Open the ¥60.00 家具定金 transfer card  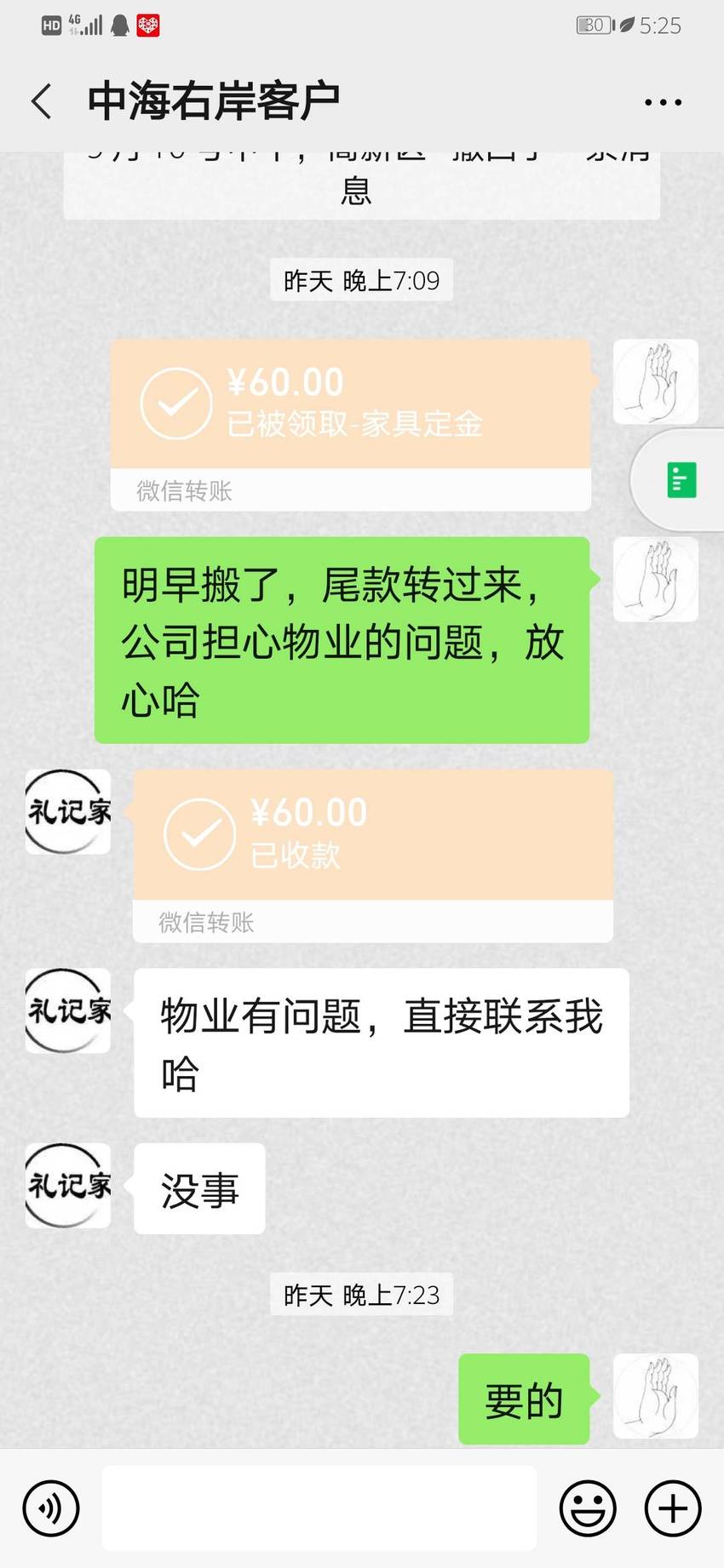(351, 425)
